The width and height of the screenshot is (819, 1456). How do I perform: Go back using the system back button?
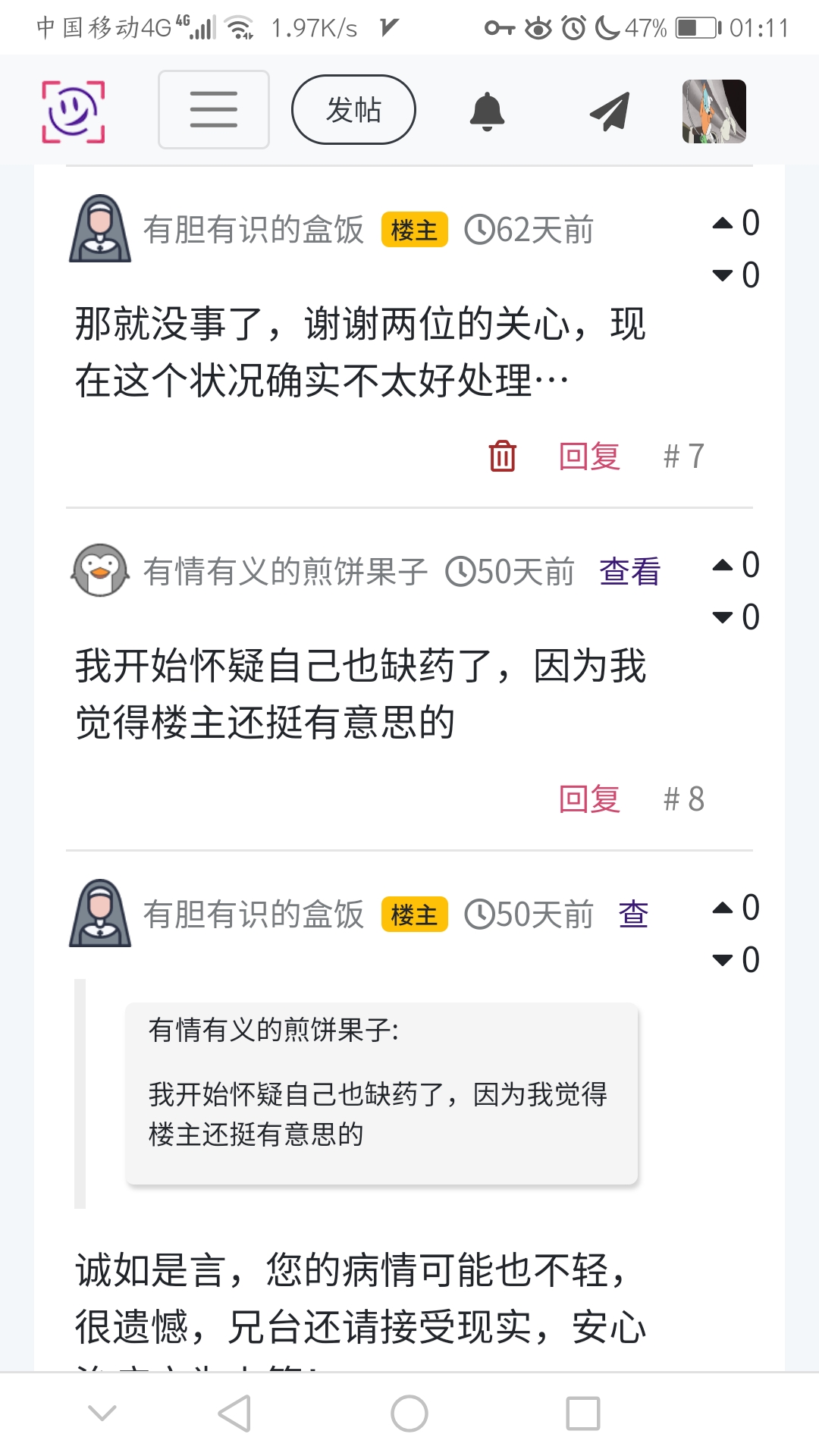point(234,1414)
